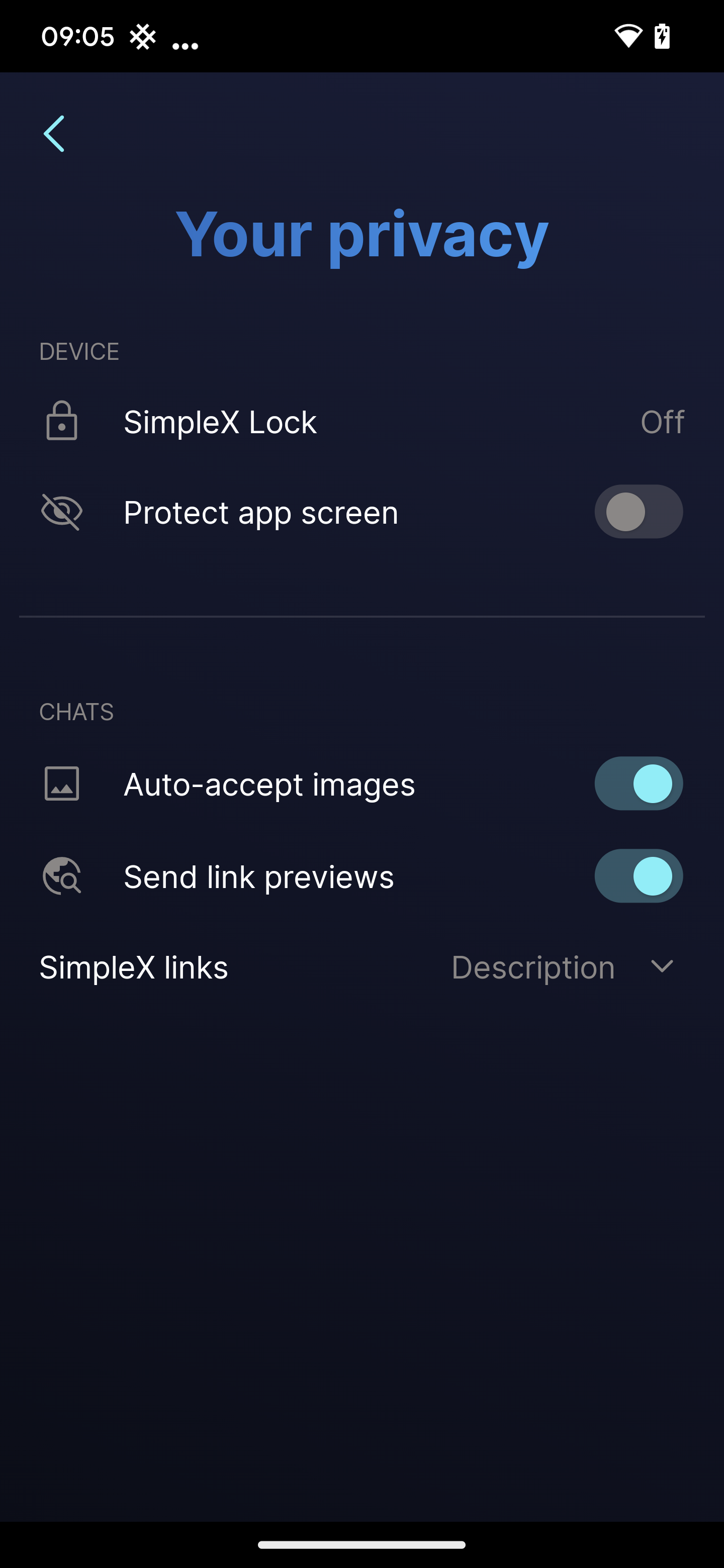Go back from Your privacy screen
This screenshot has width=724, height=1568.
[54, 134]
